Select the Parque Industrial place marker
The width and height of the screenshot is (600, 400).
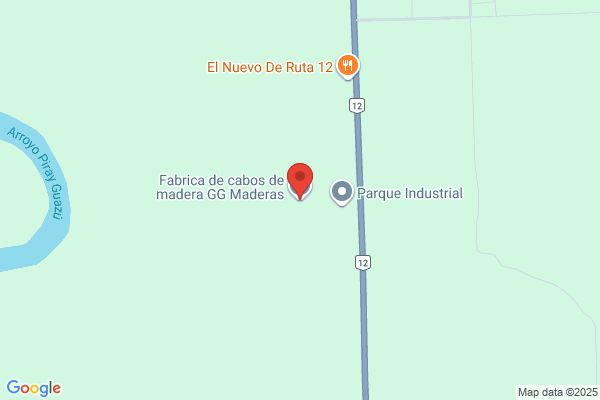point(342,192)
